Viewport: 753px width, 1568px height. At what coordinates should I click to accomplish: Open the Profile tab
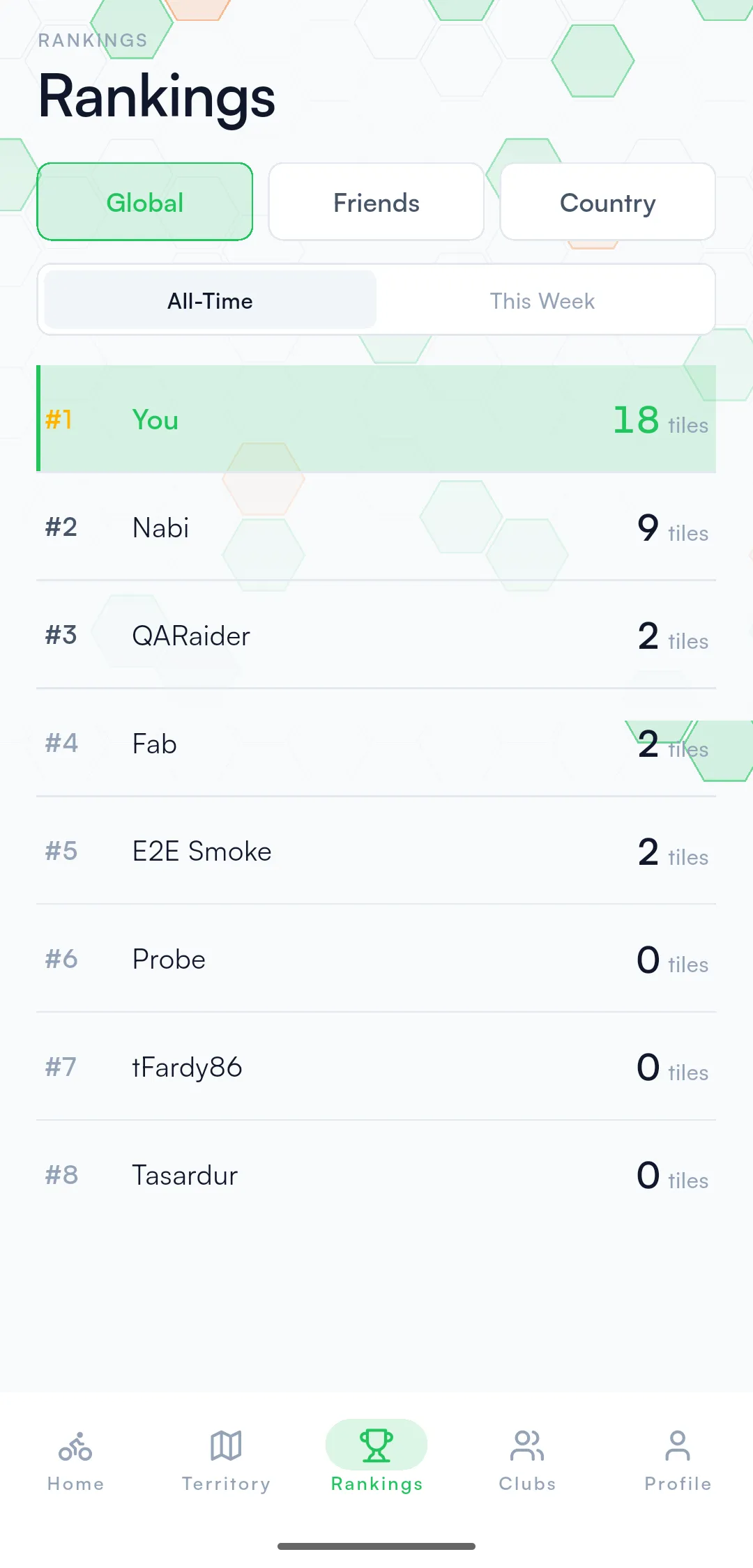678,1459
